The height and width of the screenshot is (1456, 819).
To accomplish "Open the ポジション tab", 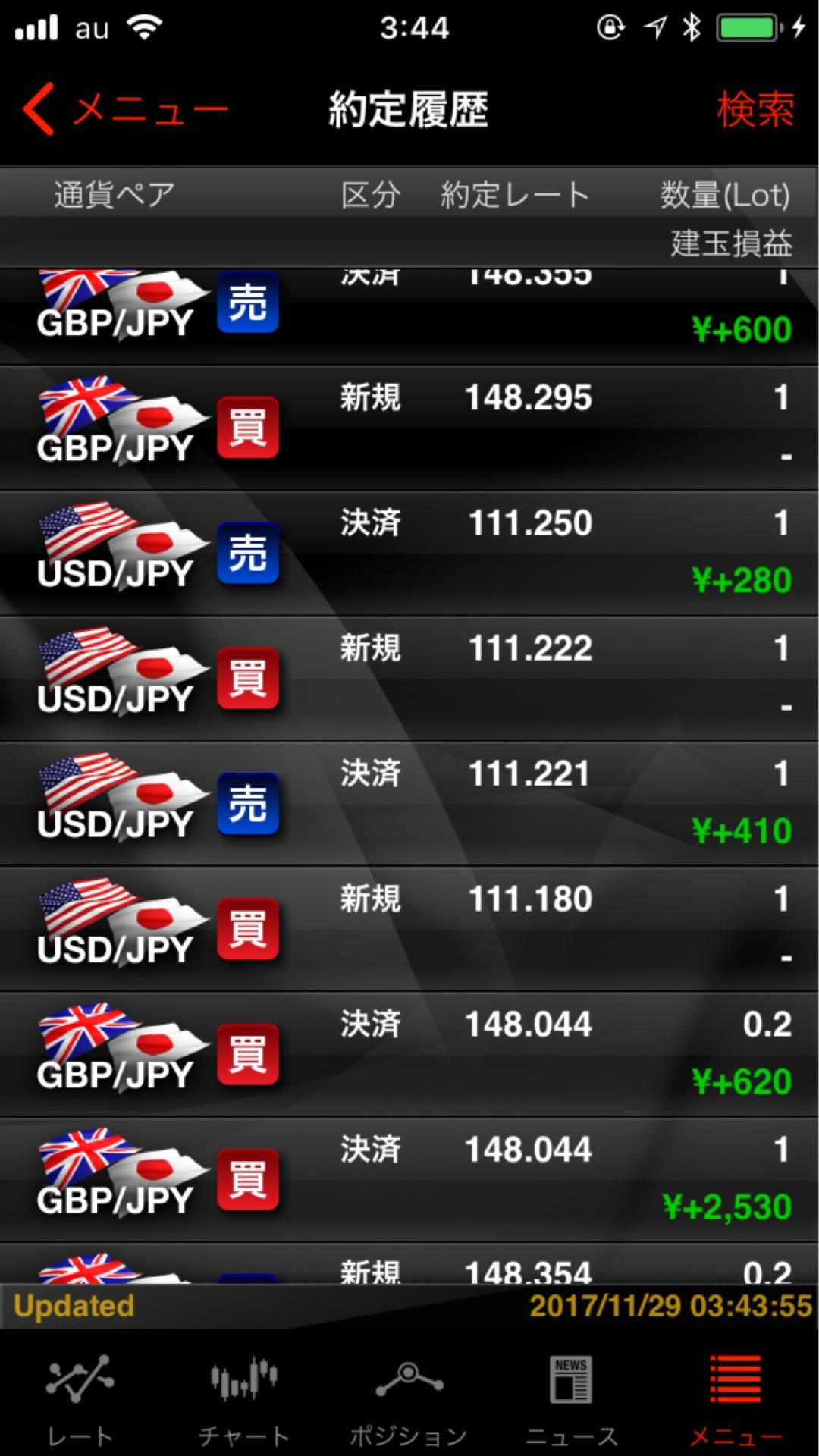I will (x=409, y=1400).
